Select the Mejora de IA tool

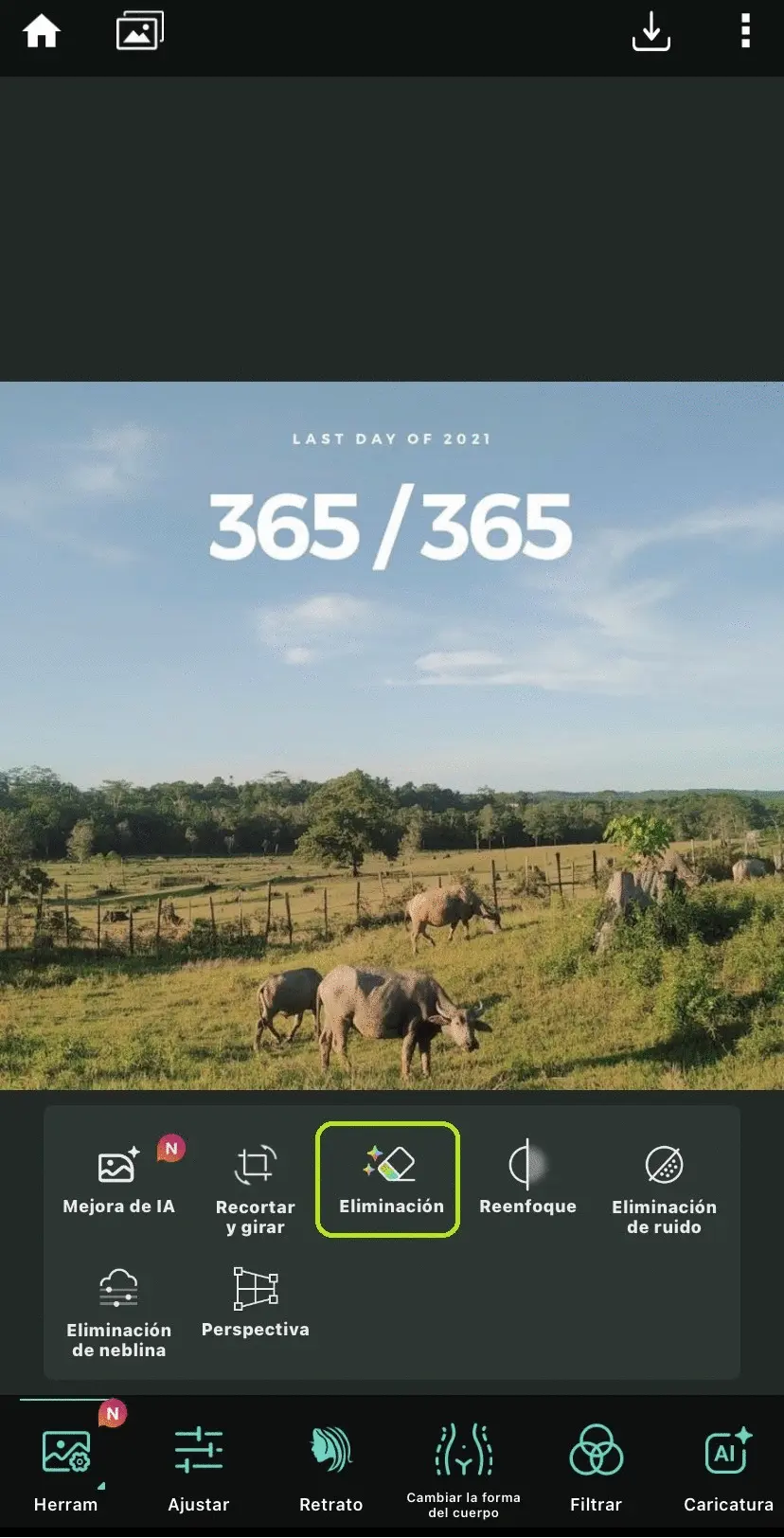click(x=118, y=1179)
